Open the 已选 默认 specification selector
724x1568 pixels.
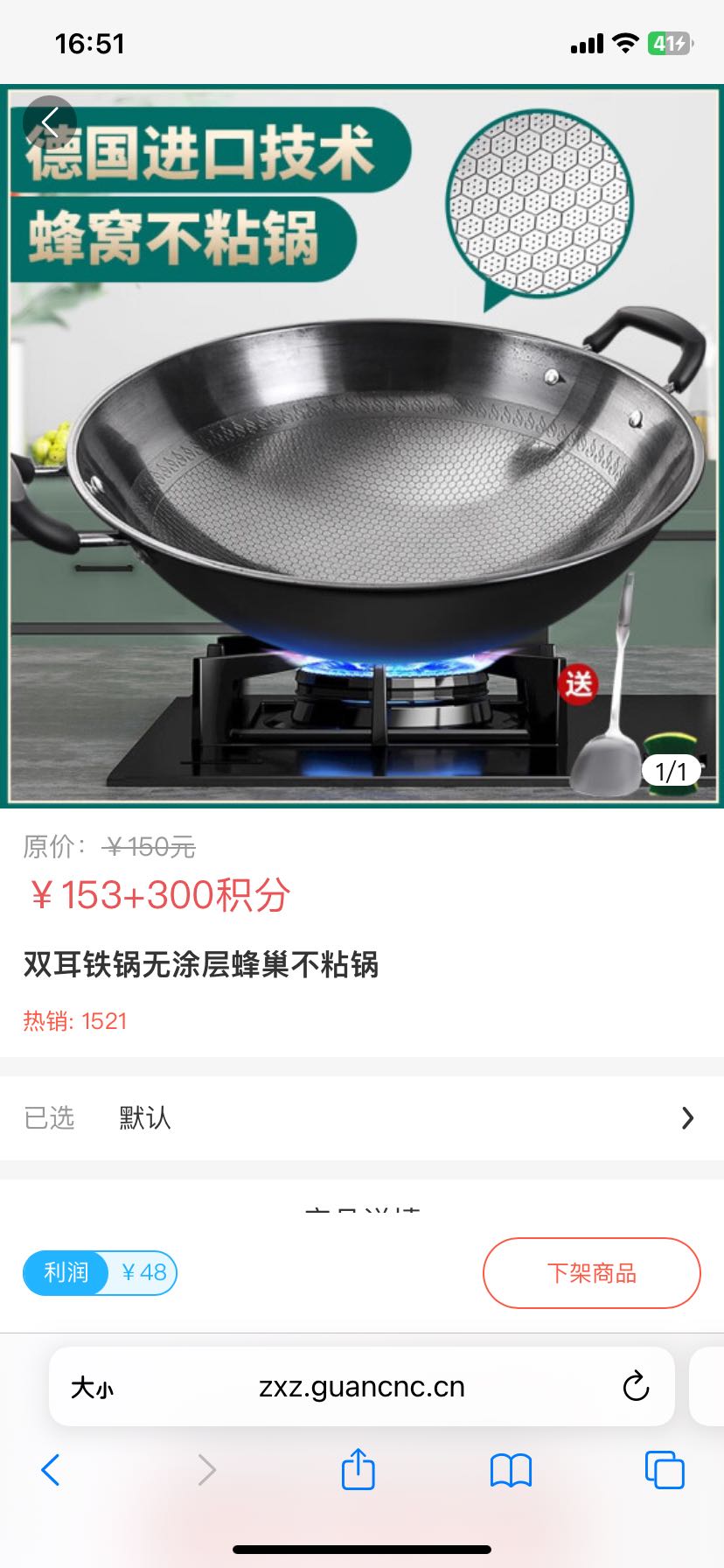coord(361,1117)
